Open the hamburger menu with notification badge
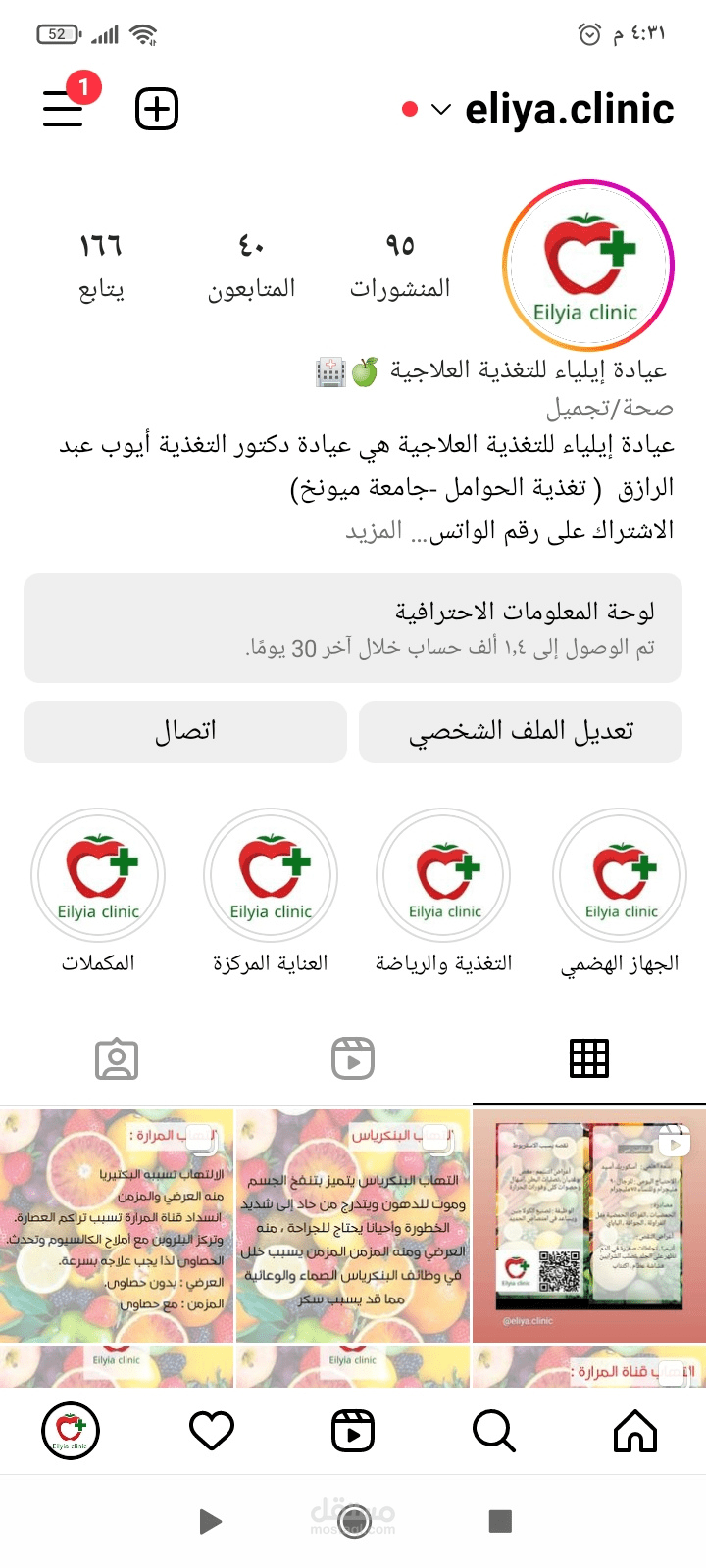 (64, 108)
